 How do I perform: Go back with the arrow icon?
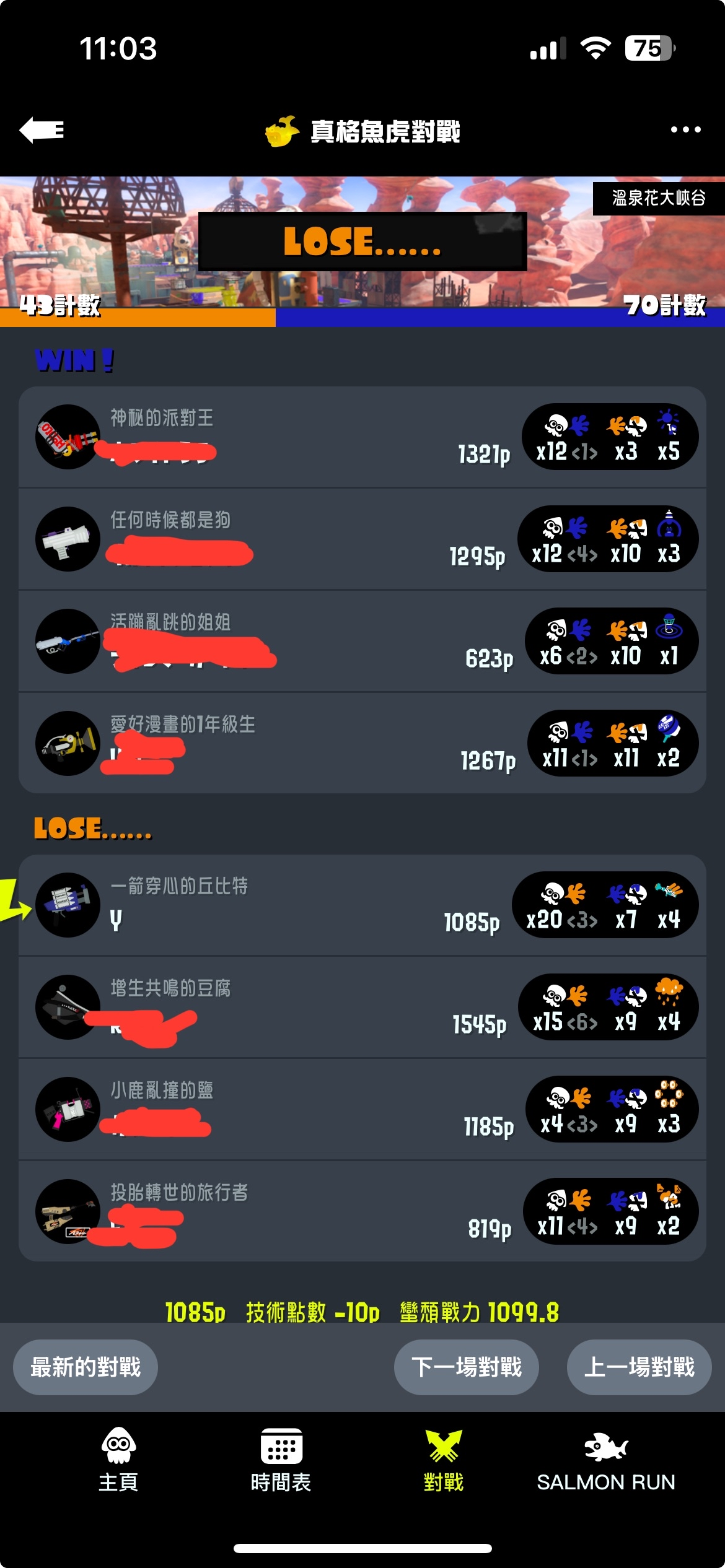42,130
